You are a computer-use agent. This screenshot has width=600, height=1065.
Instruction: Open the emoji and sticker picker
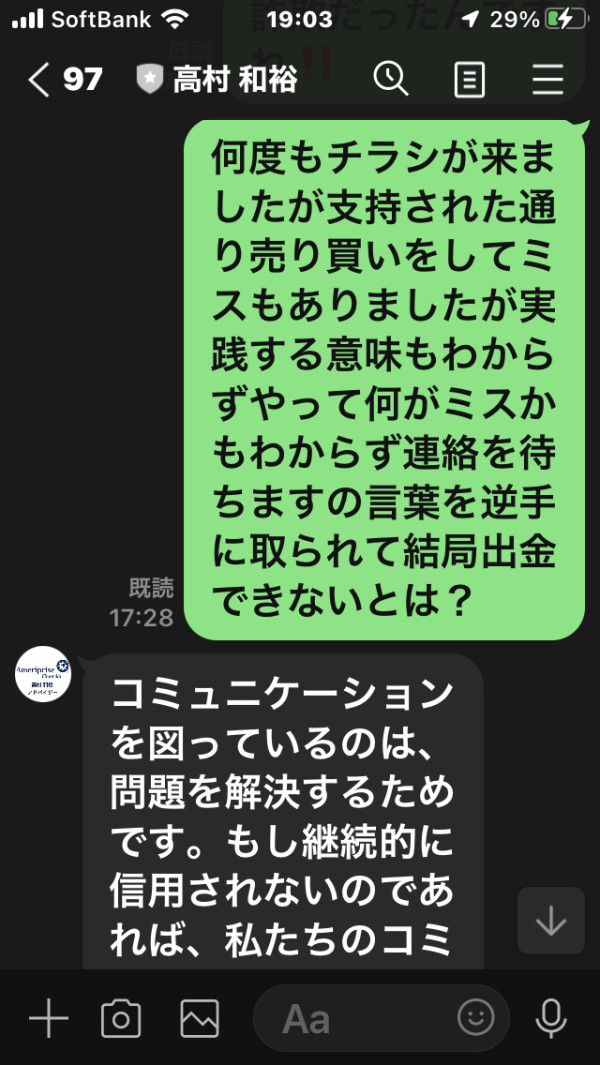[x=476, y=1017]
